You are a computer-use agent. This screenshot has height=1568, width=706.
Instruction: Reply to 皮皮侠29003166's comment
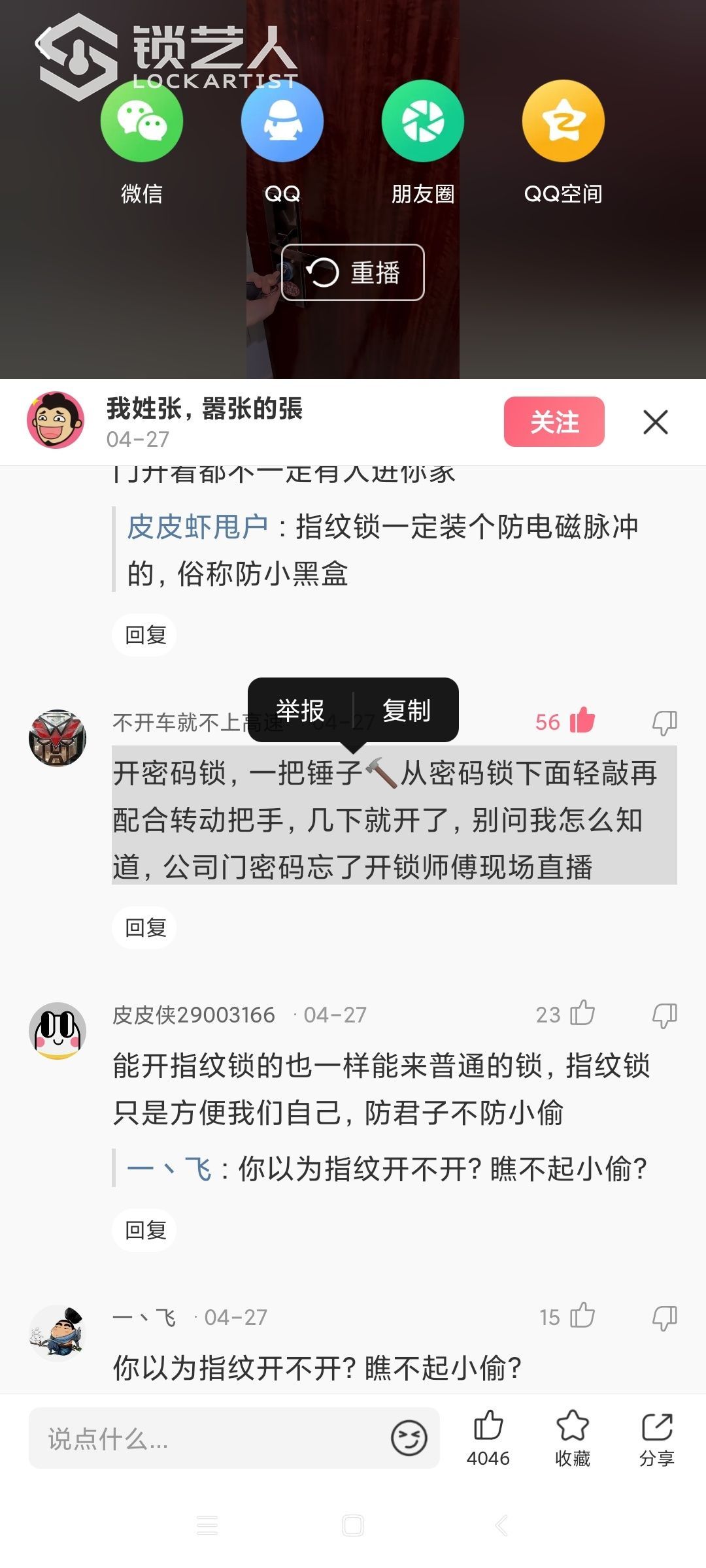[145, 1230]
